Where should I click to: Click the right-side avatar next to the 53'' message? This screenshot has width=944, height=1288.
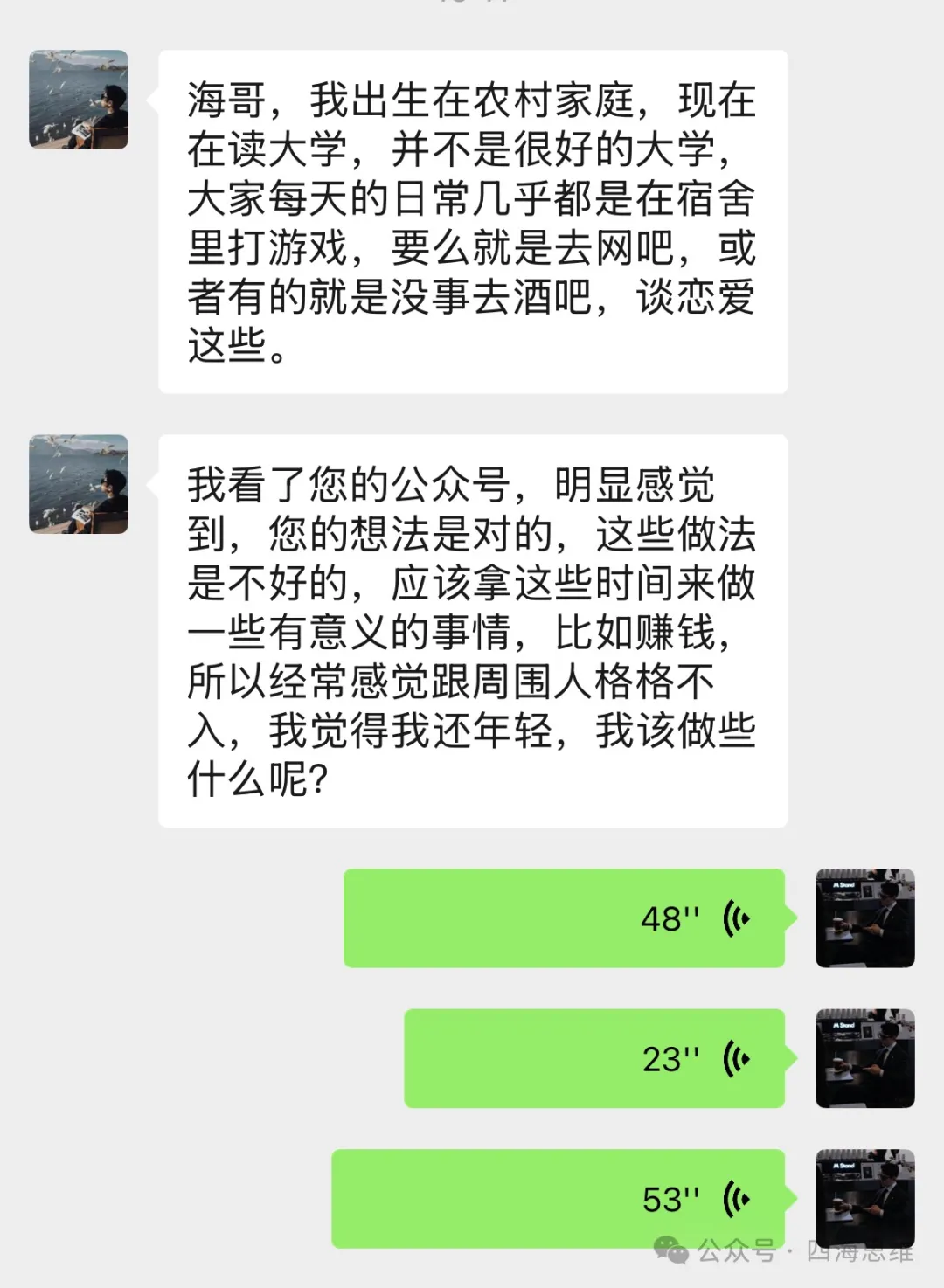coord(864,1201)
